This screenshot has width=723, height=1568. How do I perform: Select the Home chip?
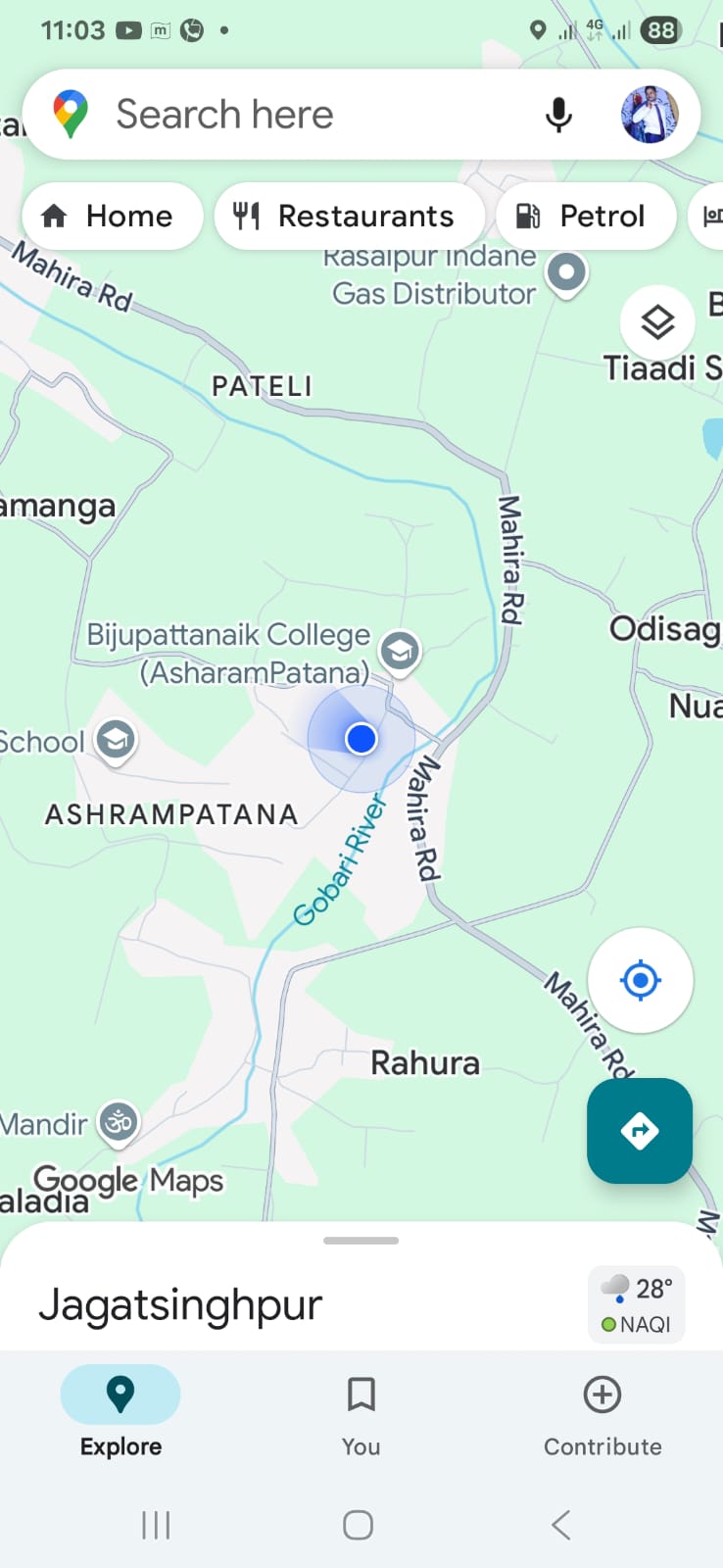click(111, 216)
